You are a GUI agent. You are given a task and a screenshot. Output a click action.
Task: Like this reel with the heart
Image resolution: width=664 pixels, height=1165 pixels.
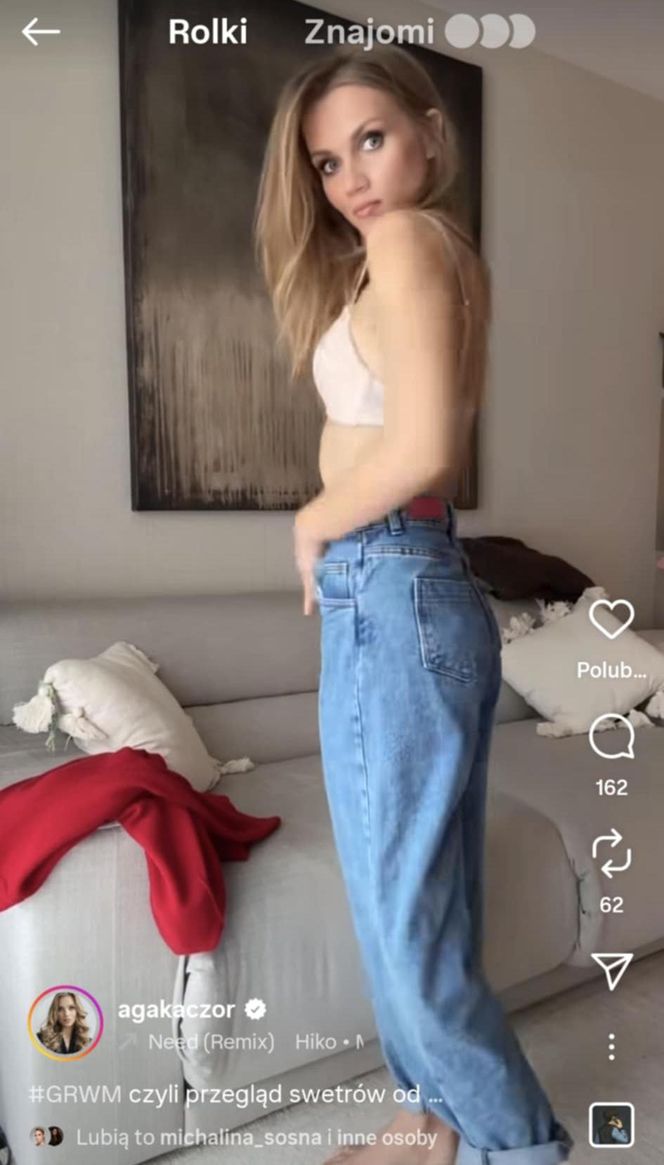611,621
